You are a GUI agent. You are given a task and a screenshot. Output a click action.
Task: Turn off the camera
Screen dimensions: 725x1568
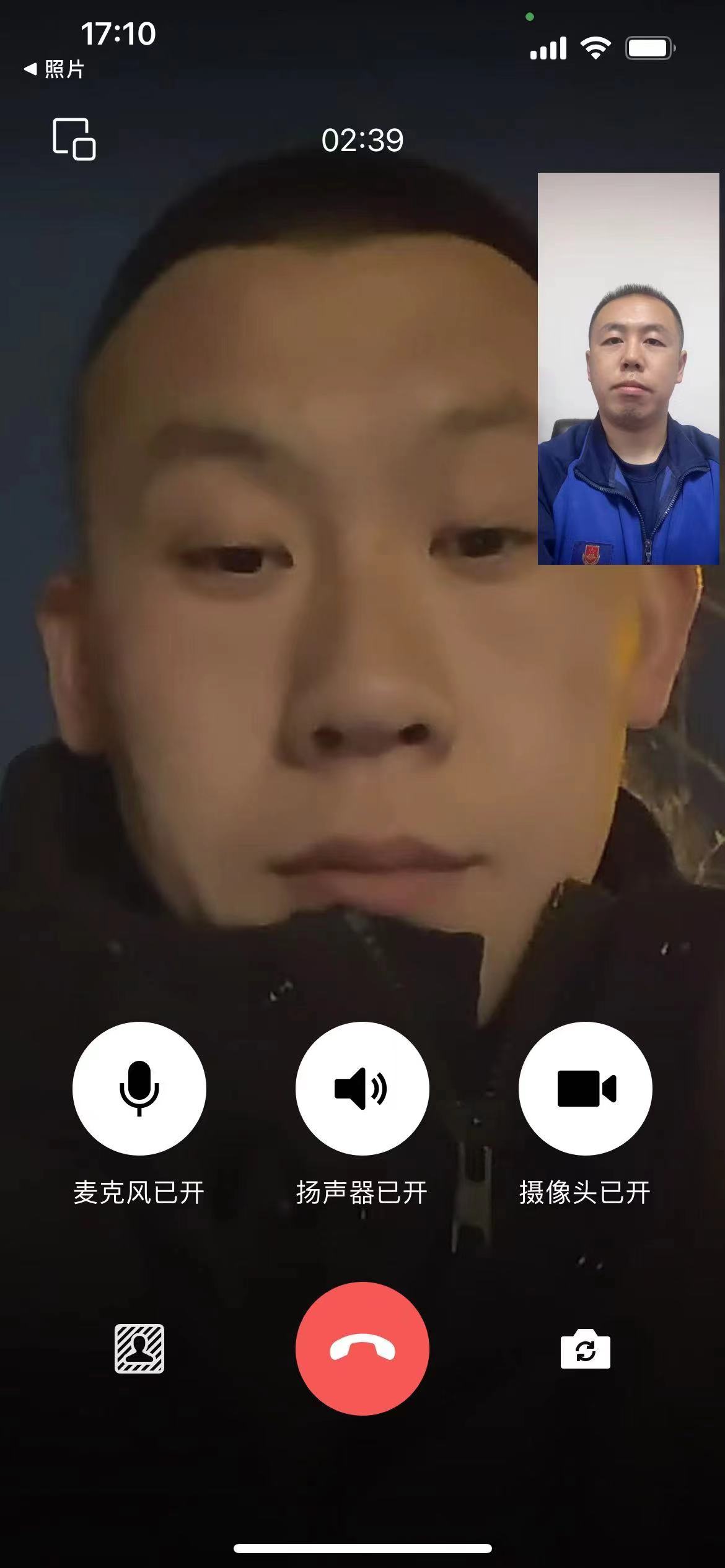pyautogui.click(x=585, y=1088)
